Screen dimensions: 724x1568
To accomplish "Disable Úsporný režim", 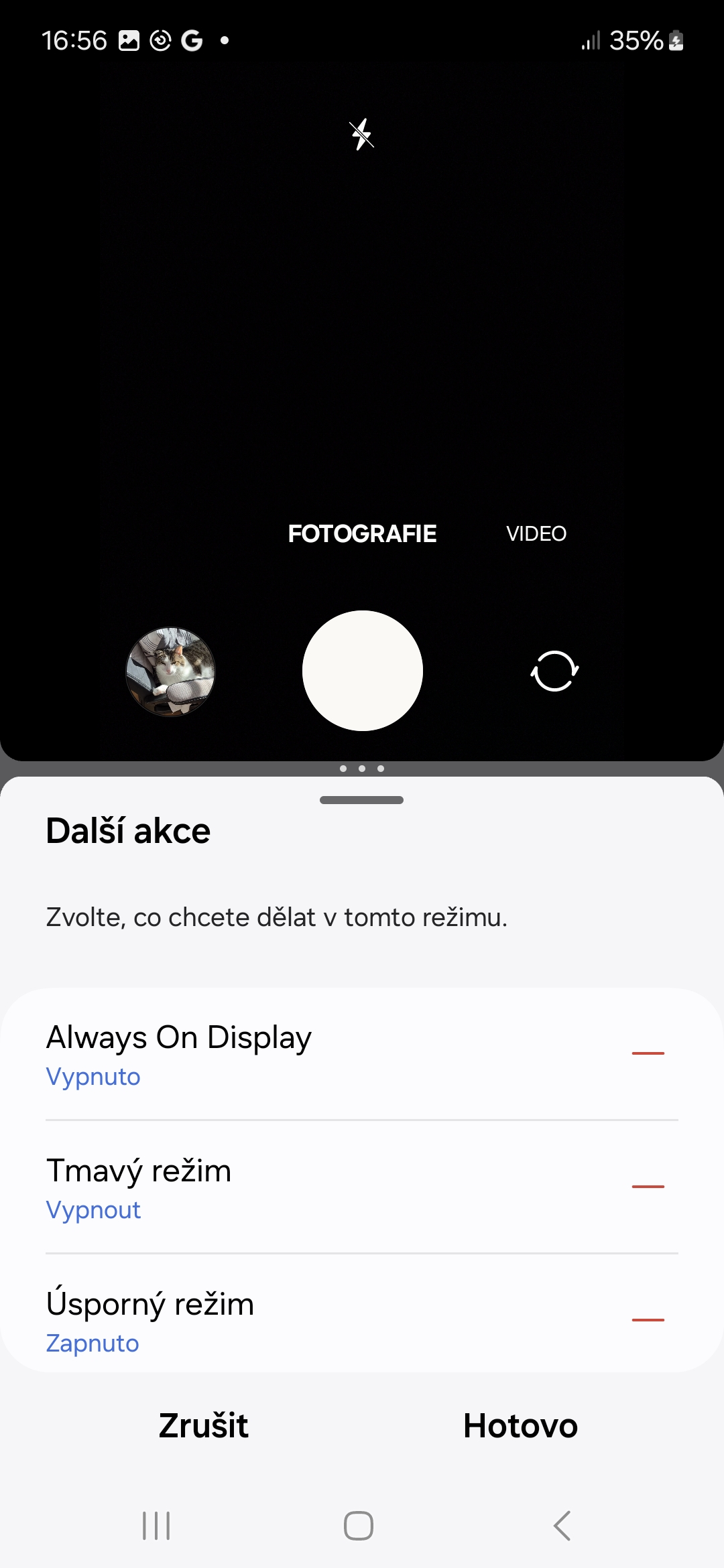I will coord(92,1343).
